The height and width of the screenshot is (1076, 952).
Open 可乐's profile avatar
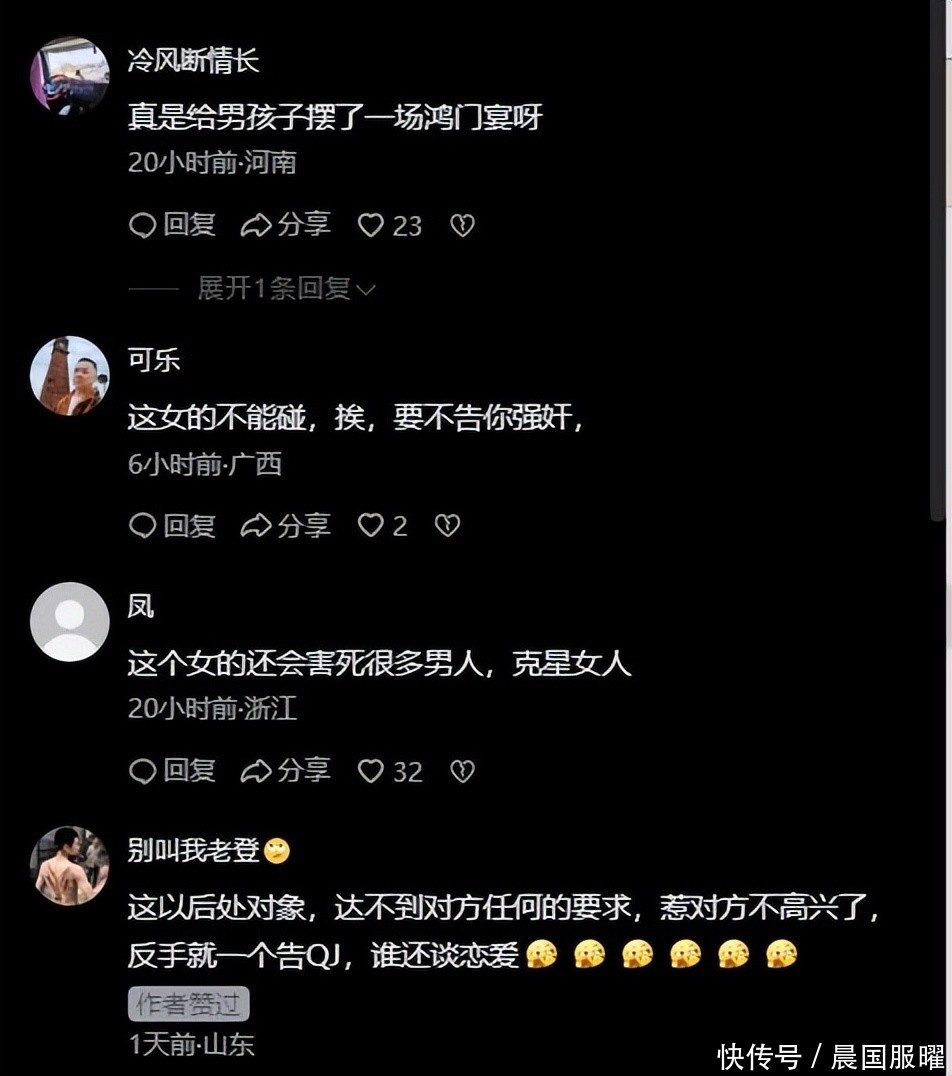pos(70,375)
